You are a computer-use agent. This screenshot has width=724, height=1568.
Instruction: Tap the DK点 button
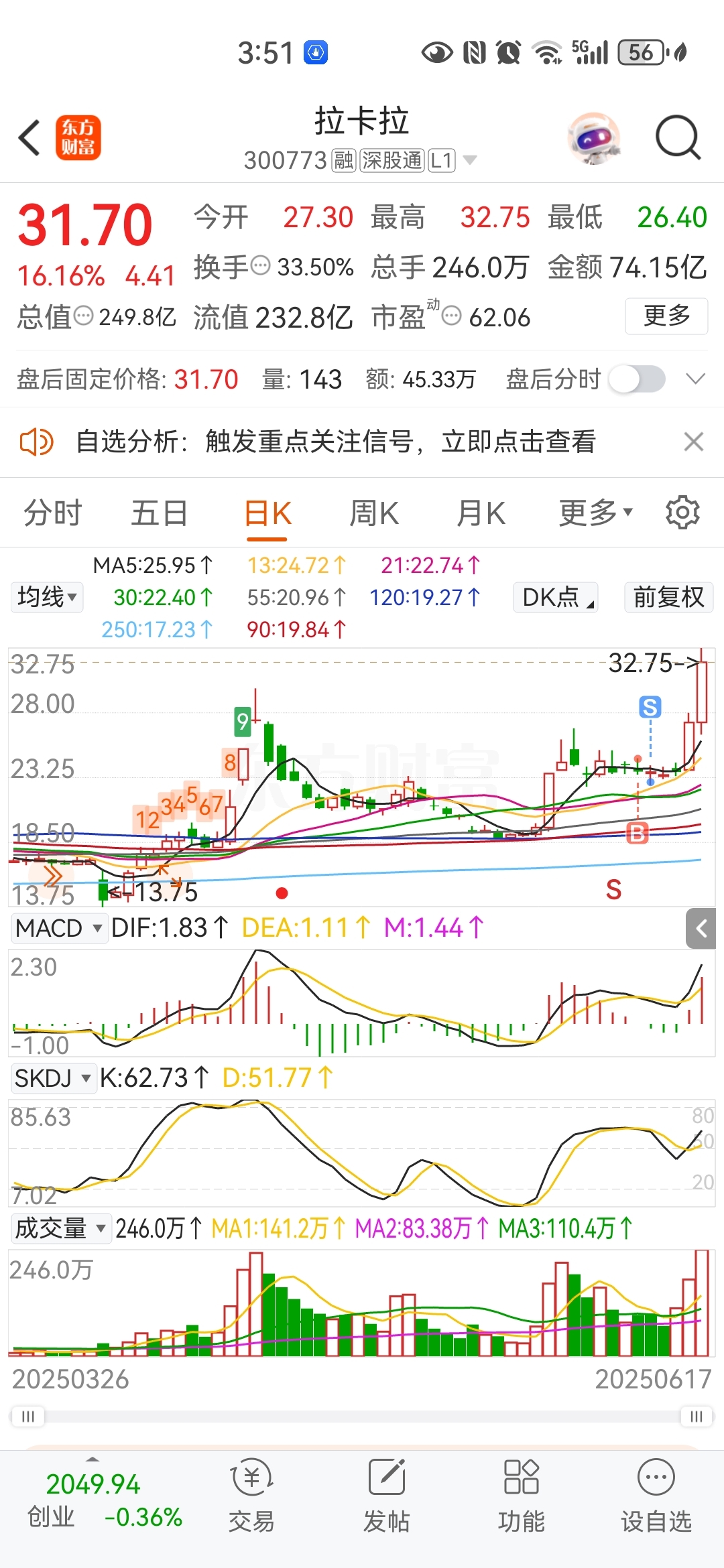click(x=556, y=597)
